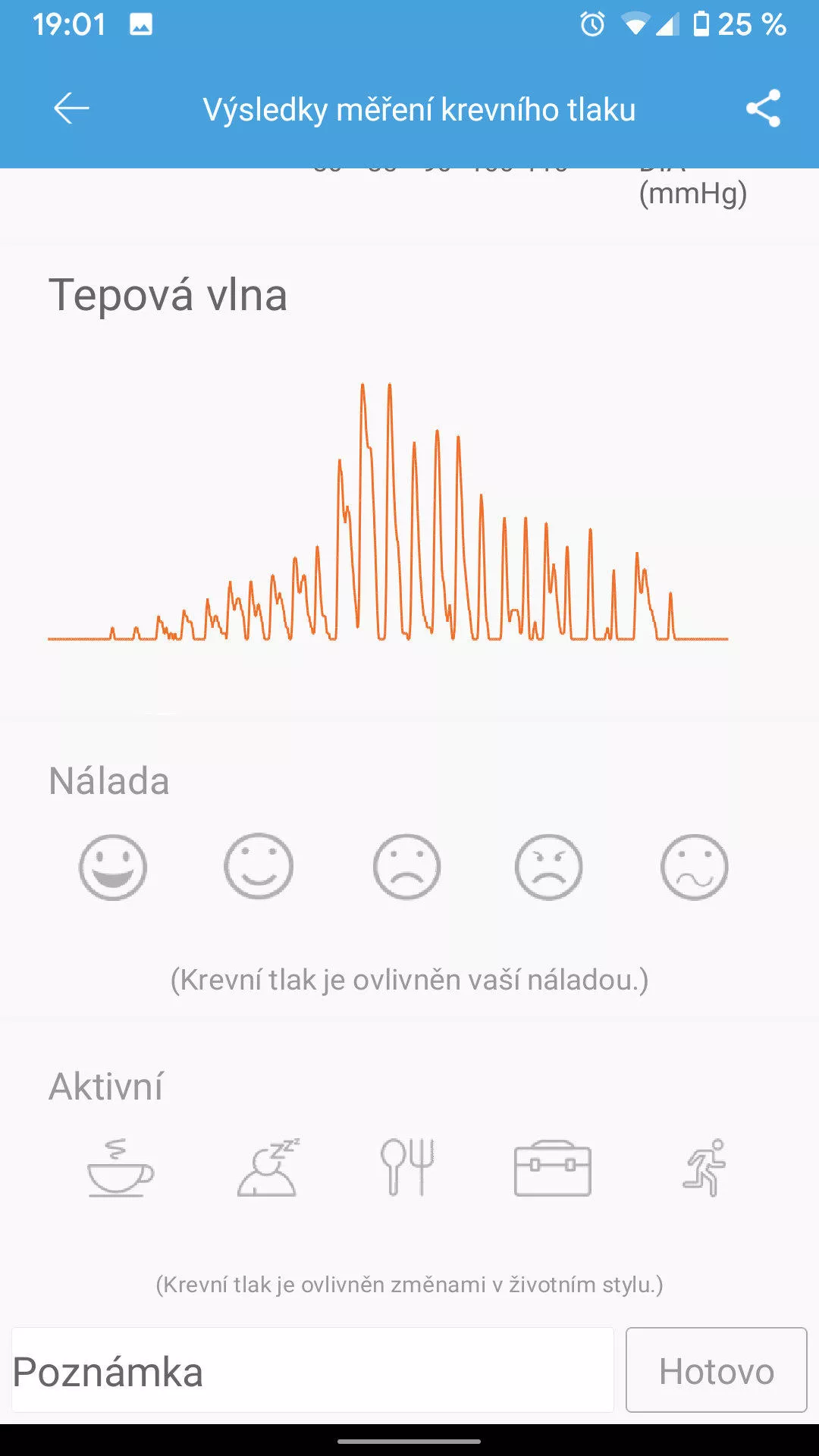Image resolution: width=819 pixels, height=1456 pixels.
Task: Choose the work briefcase activity
Action: pos(553,1168)
